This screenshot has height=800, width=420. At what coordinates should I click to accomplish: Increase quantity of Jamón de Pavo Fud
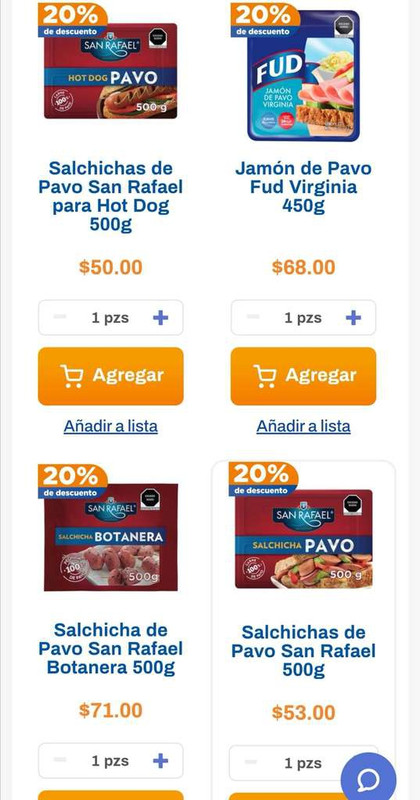tap(353, 318)
